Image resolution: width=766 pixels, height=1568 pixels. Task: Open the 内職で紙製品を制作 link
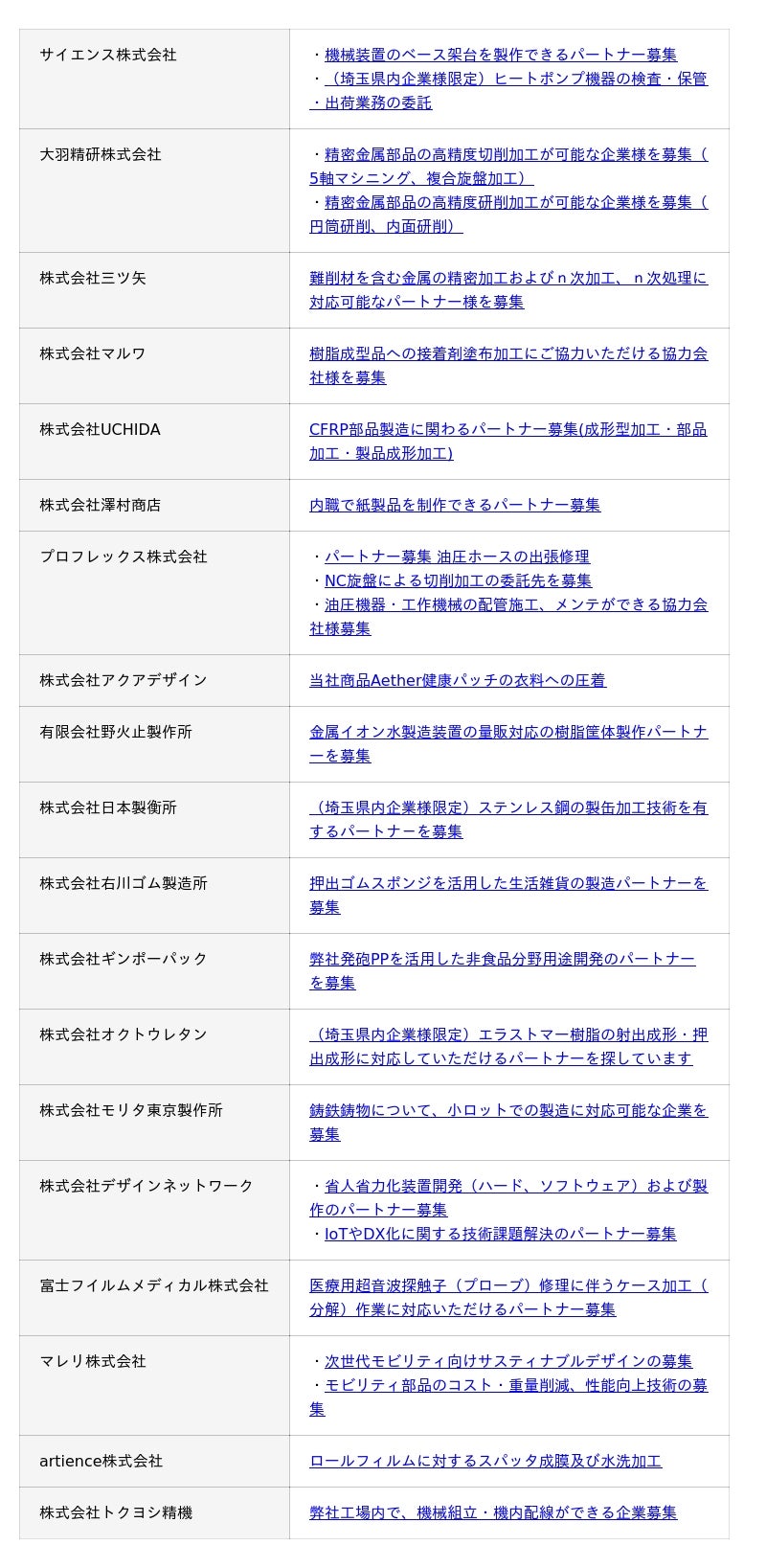455,505
